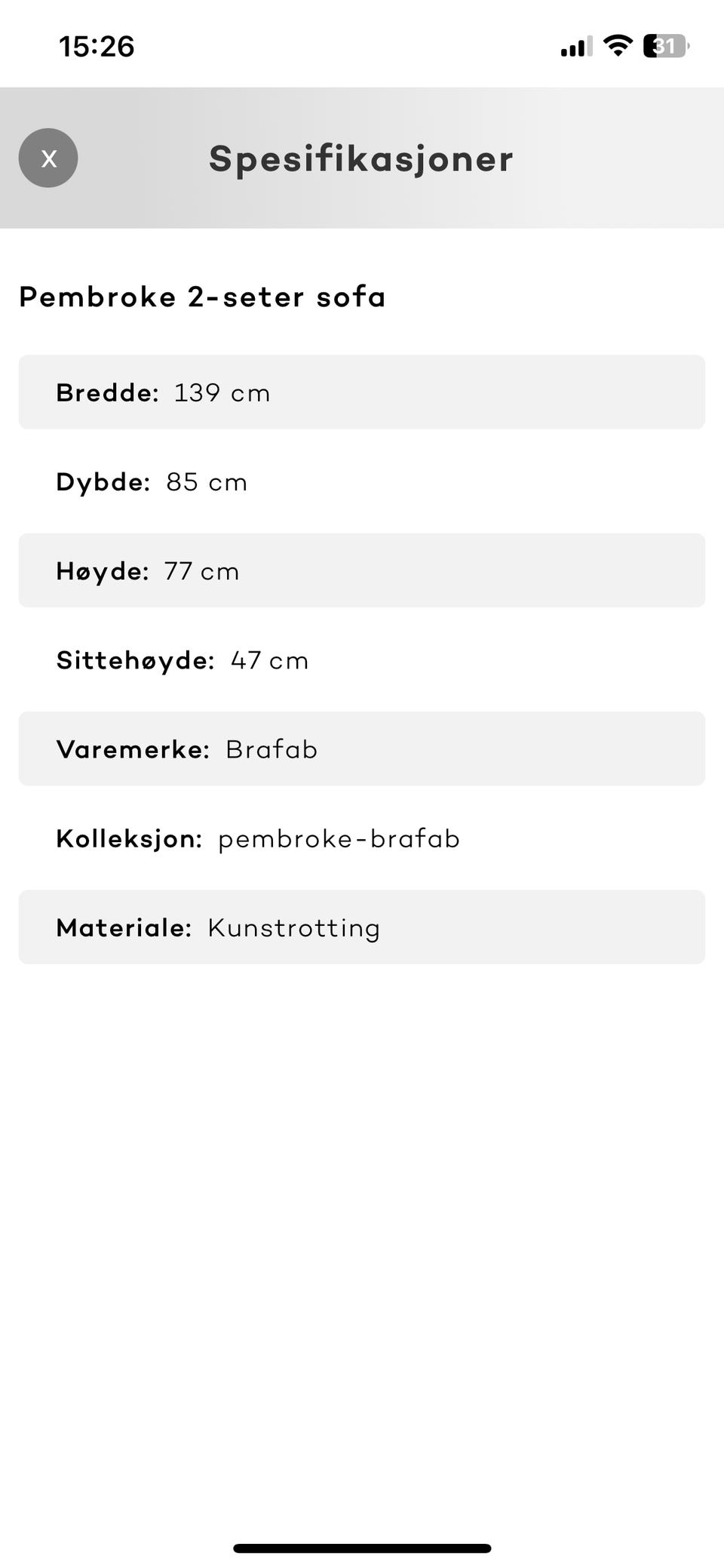Select the clock showing 15:26
This screenshot has height=1568, width=724.
coord(95,47)
